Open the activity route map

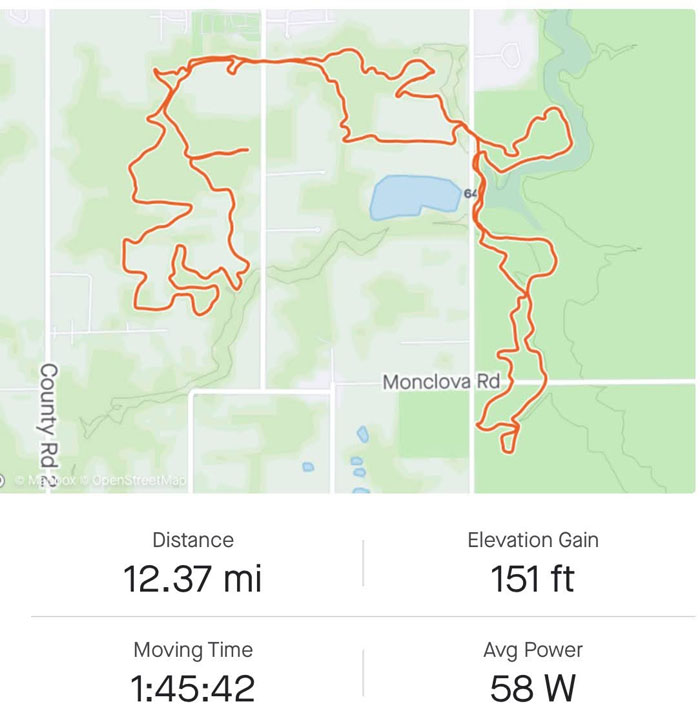(350, 250)
